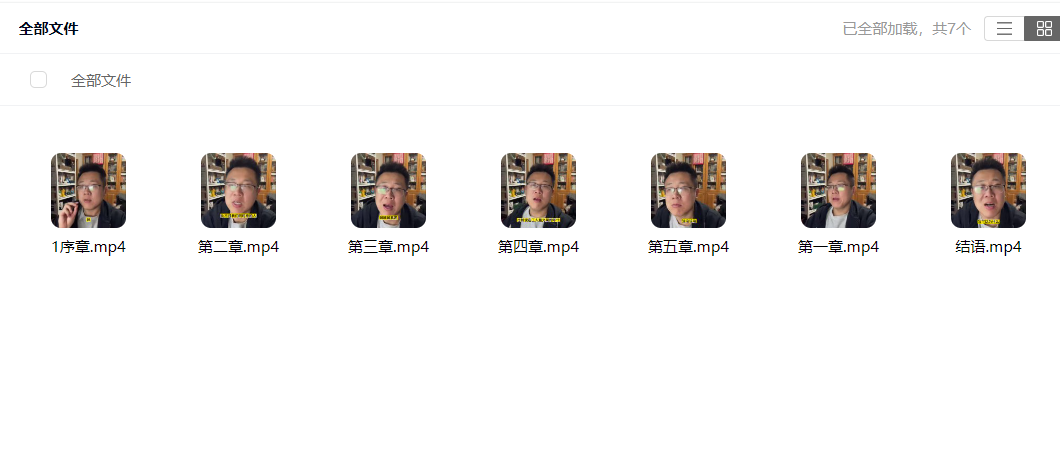Tick the 全部文件 select-all checkbox

[x=39, y=80]
